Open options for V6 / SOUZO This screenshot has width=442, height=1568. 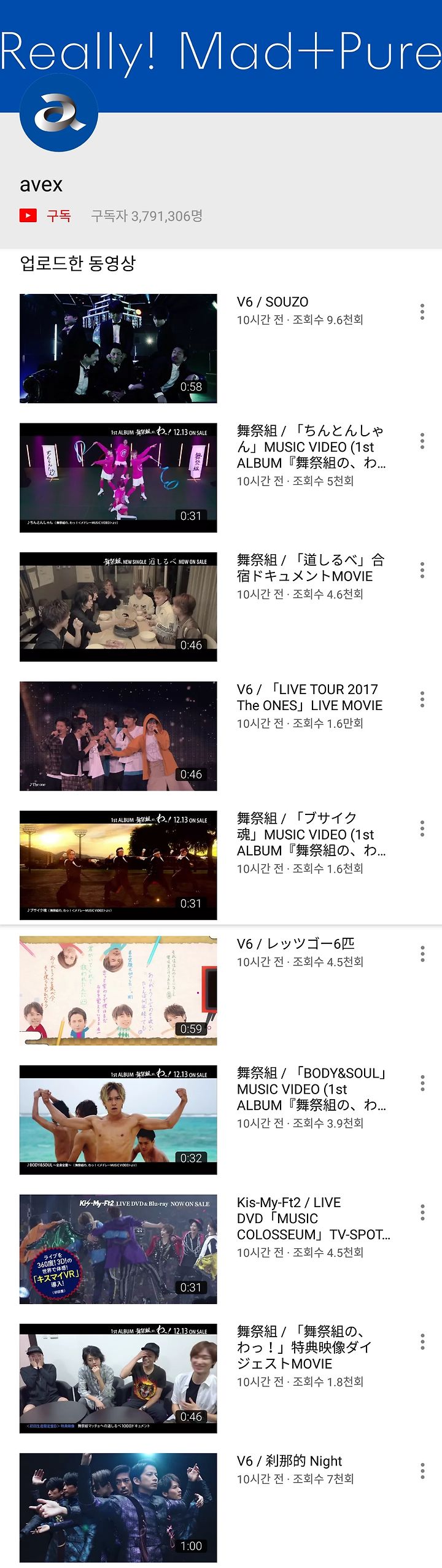(x=422, y=312)
